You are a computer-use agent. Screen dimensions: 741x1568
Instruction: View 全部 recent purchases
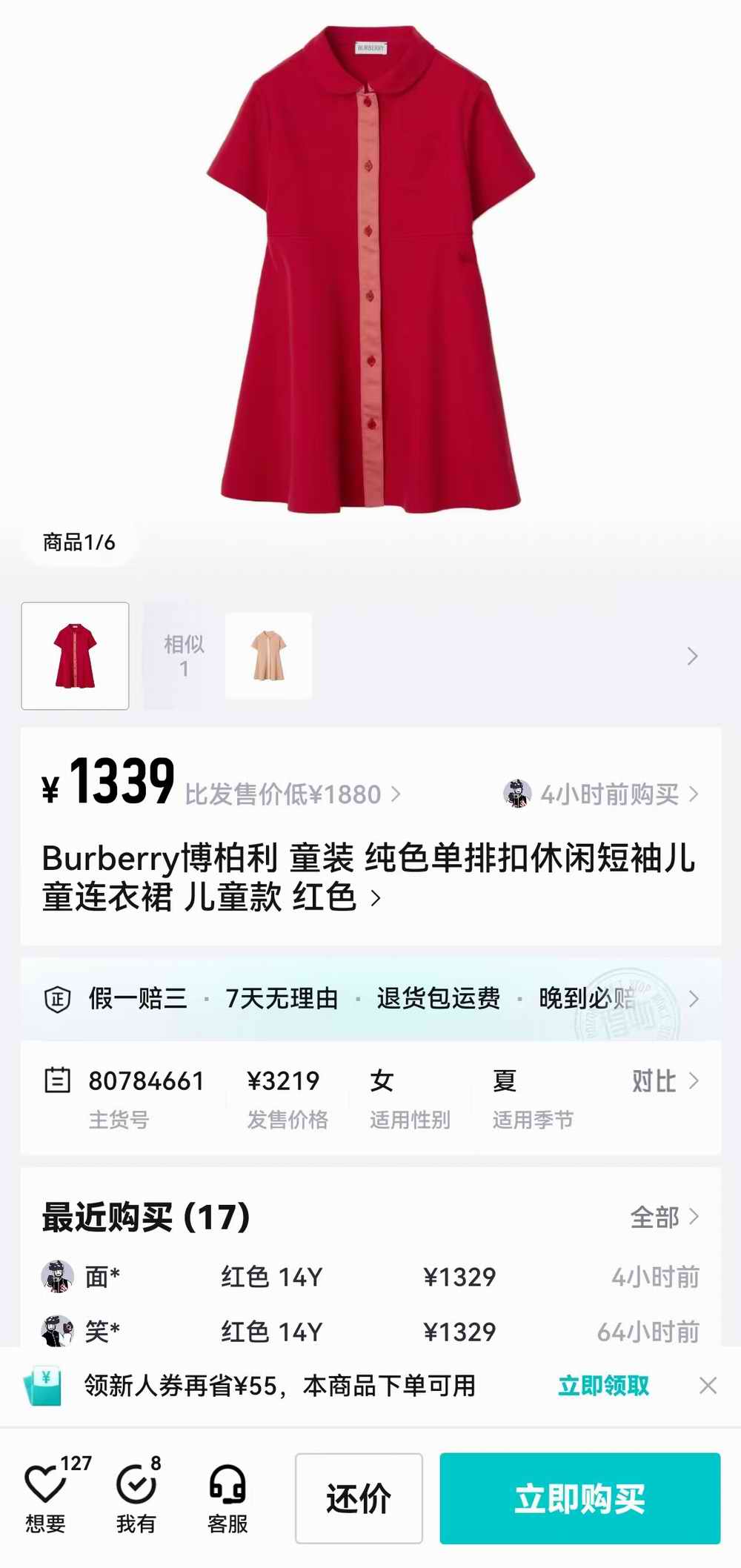pos(663,1217)
